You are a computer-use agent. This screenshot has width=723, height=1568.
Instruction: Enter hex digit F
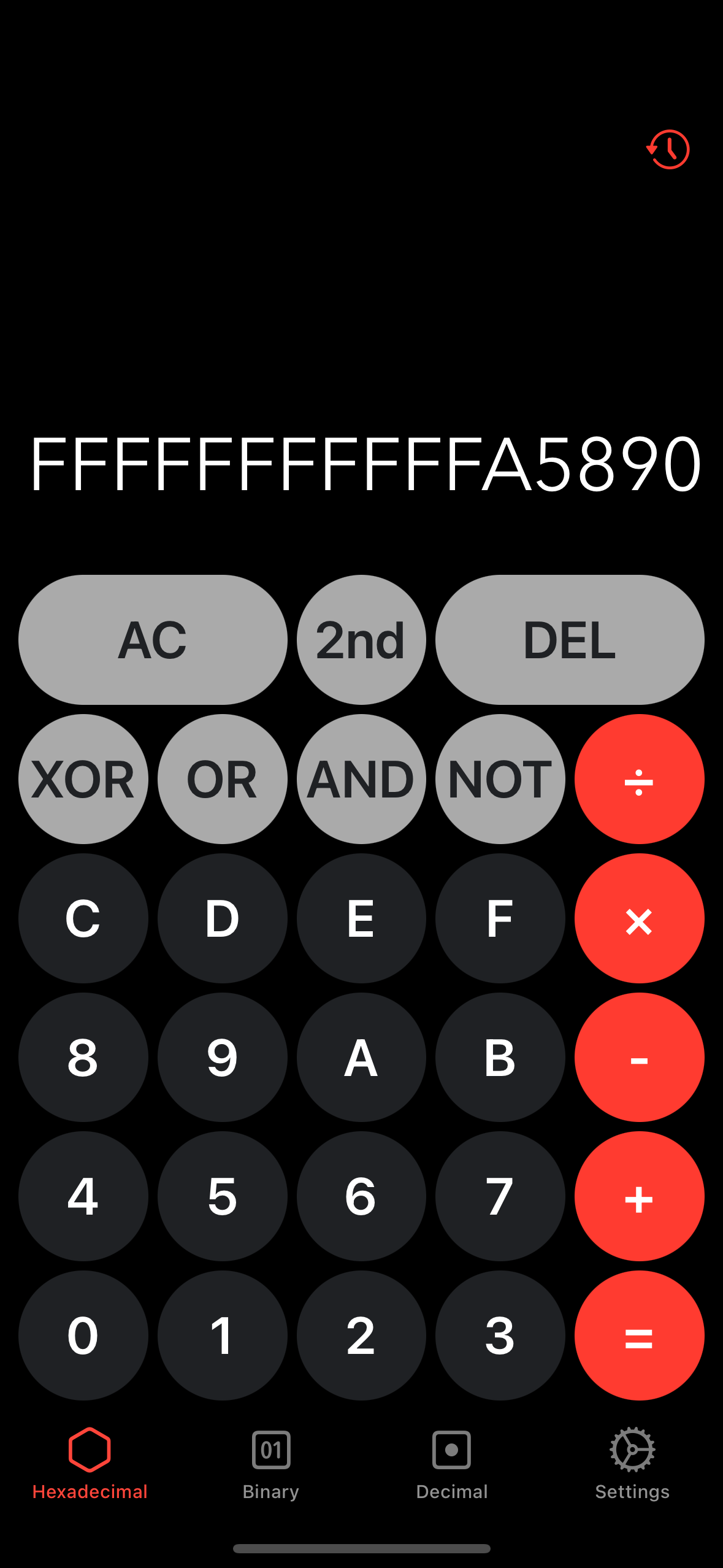[500, 918]
